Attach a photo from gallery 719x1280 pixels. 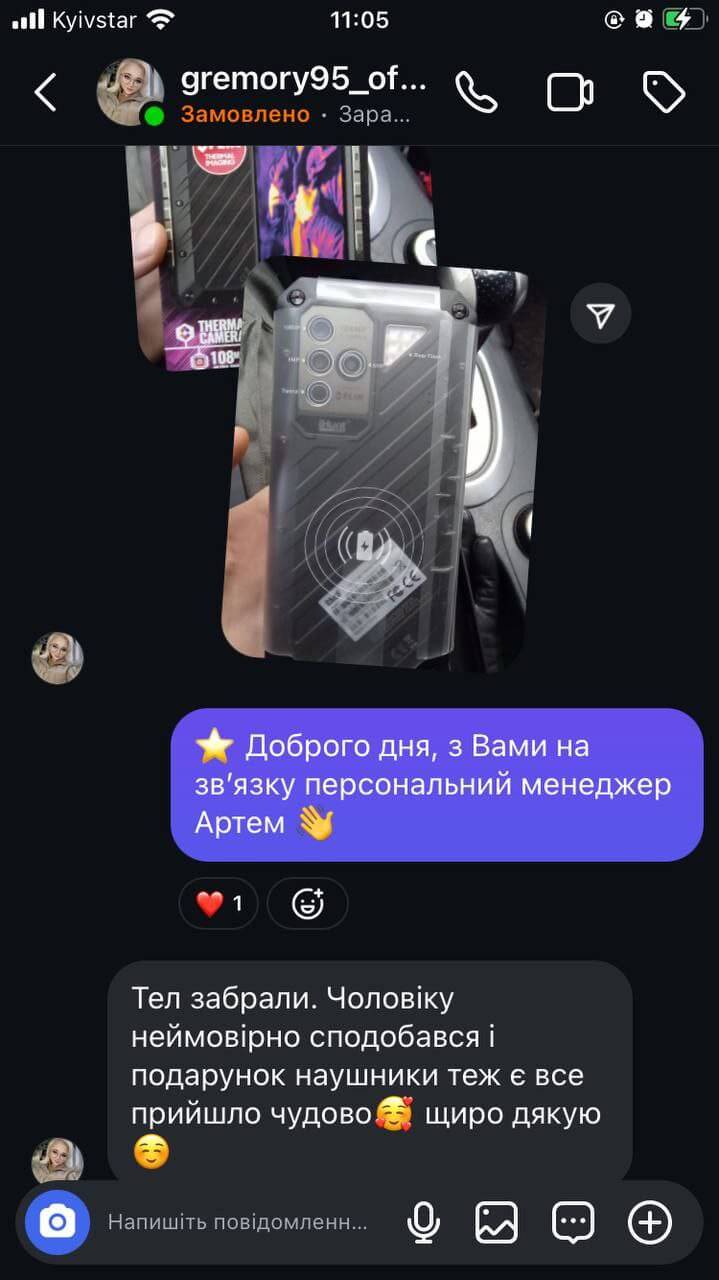click(x=497, y=1222)
